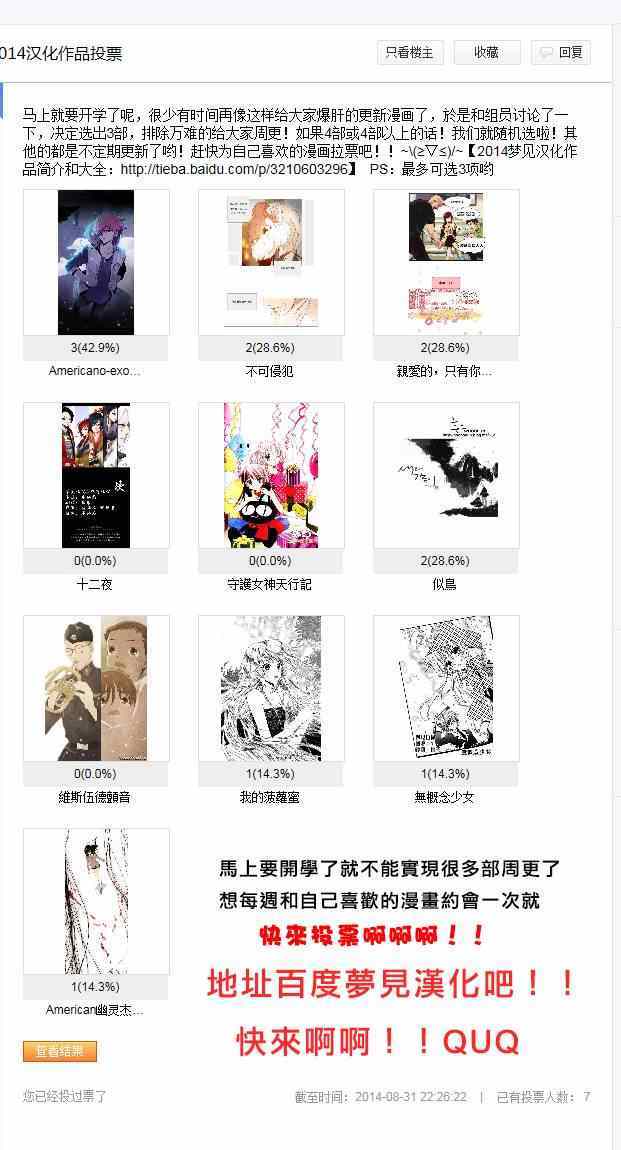
Task: Open the 守護女神天行記 poll image
Action: tap(271, 475)
